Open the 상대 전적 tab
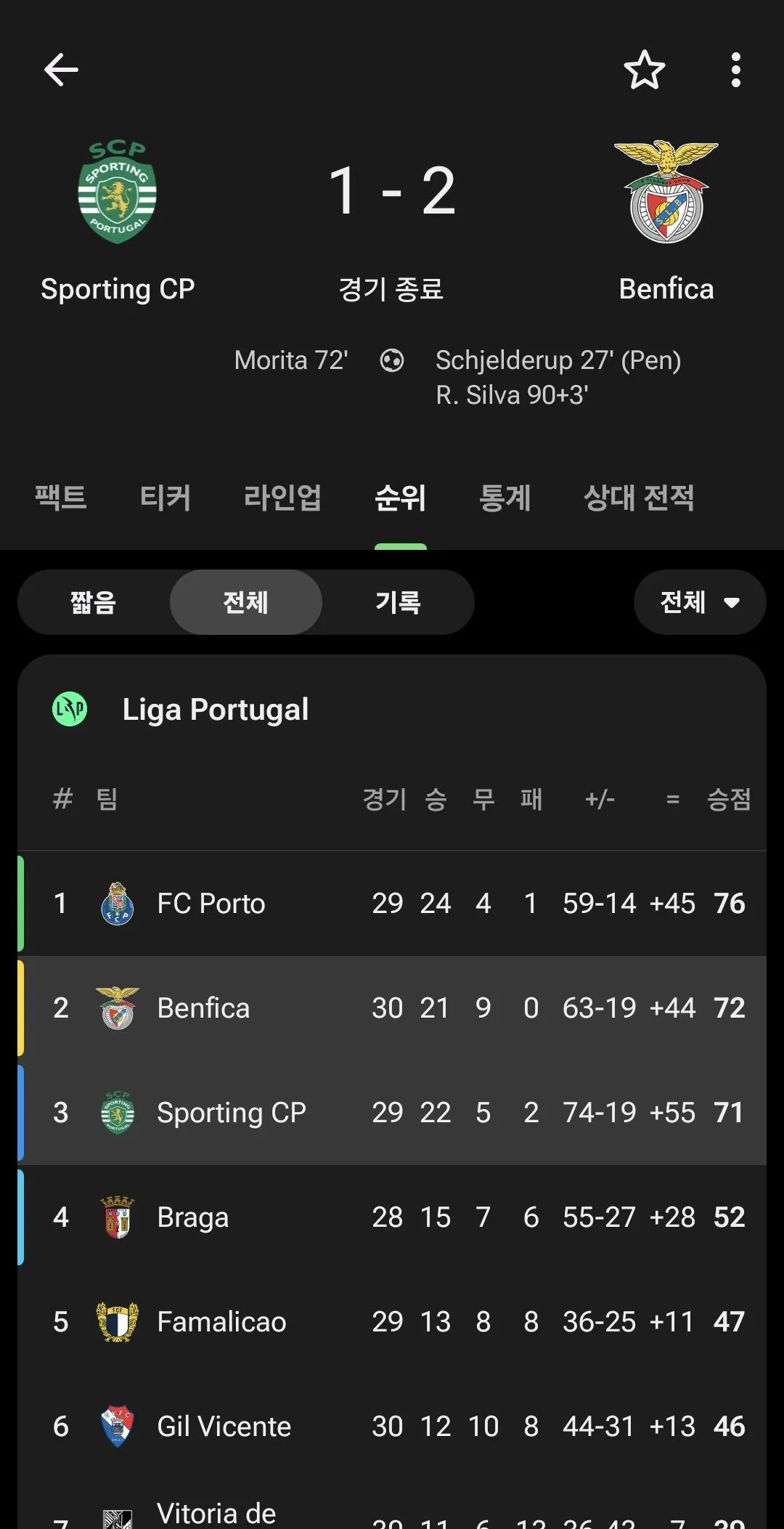 tap(639, 498)
